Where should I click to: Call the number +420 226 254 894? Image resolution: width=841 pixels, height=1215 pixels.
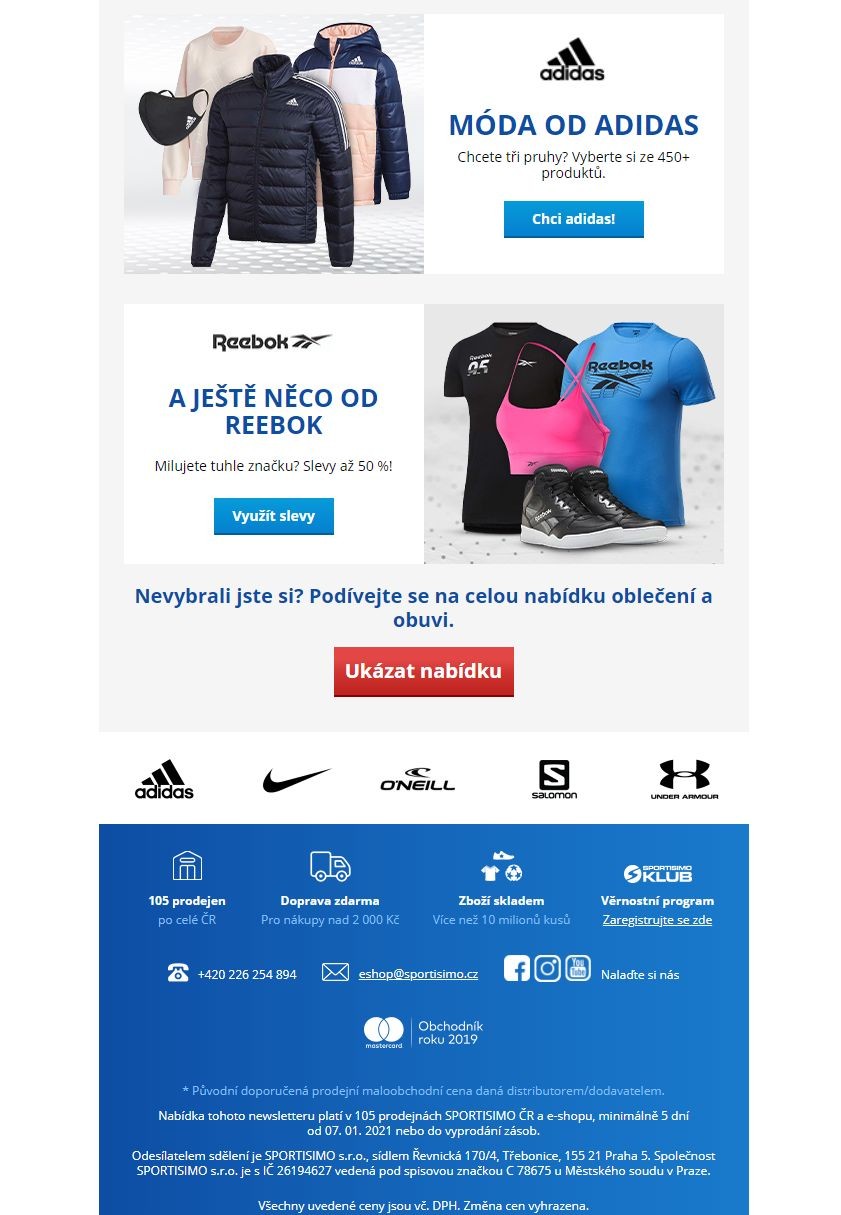(x=247, y=974)
